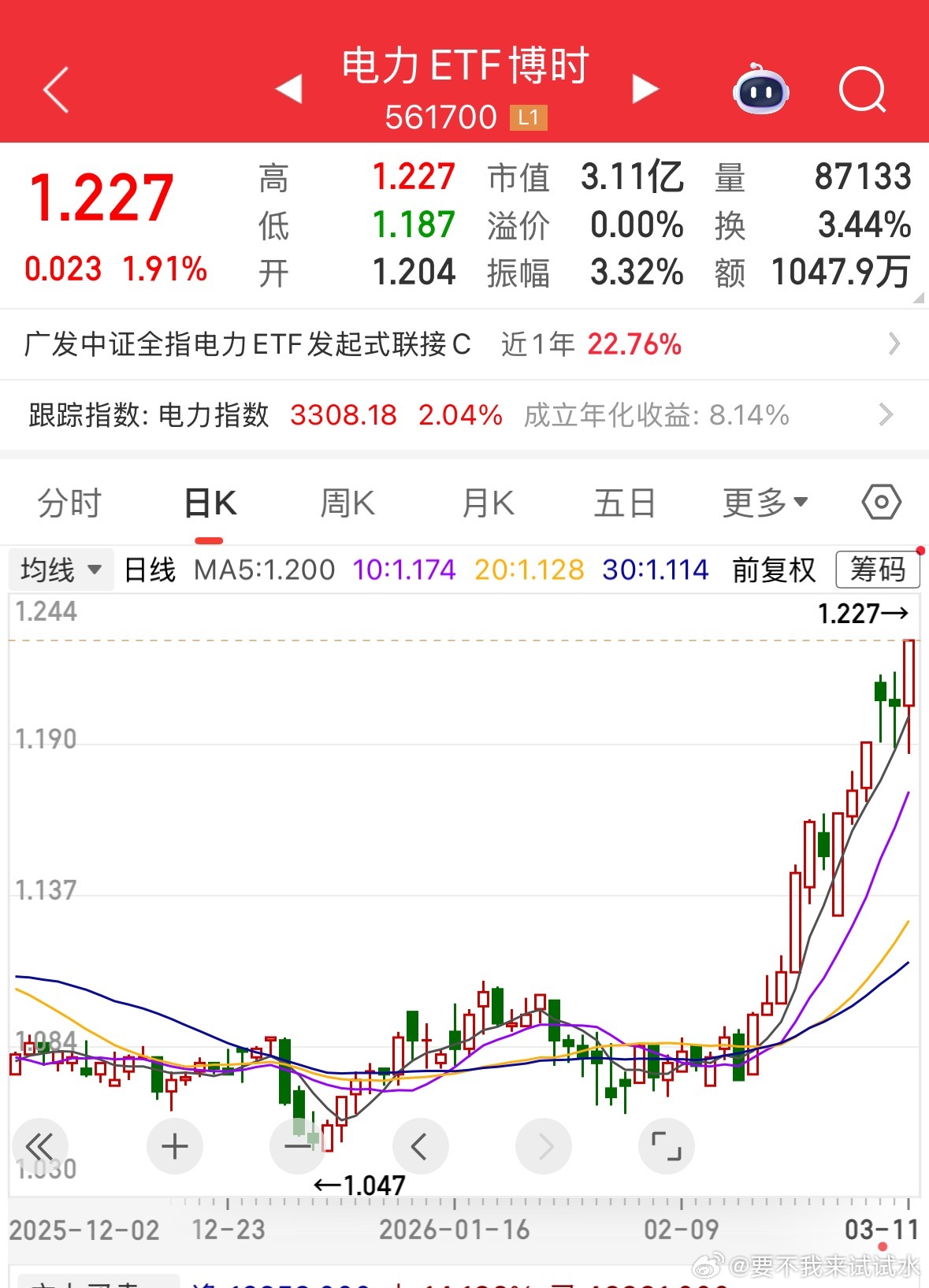Open the 均线 moving-average dropdown

pos(59,569)
